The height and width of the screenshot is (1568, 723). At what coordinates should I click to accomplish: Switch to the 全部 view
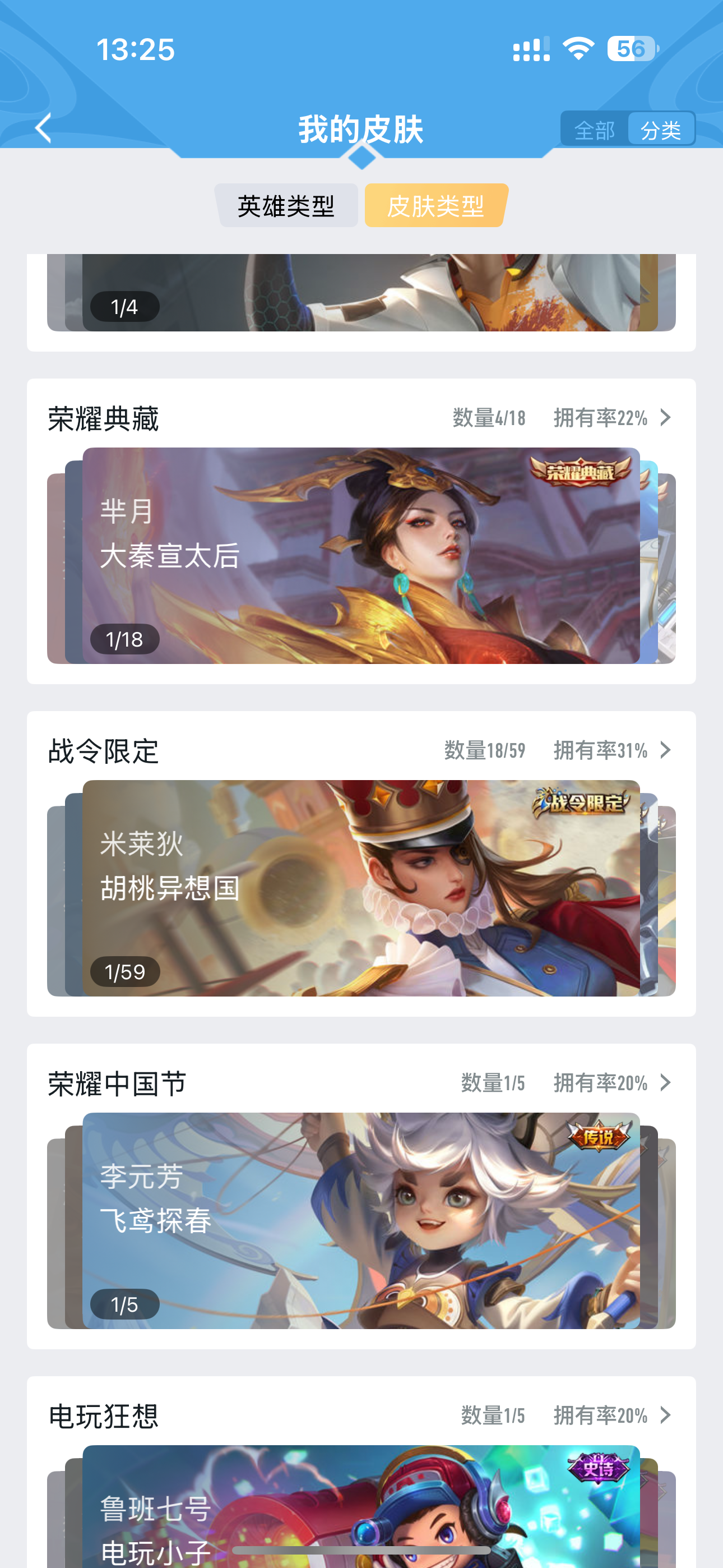click(x=594, y=130)
